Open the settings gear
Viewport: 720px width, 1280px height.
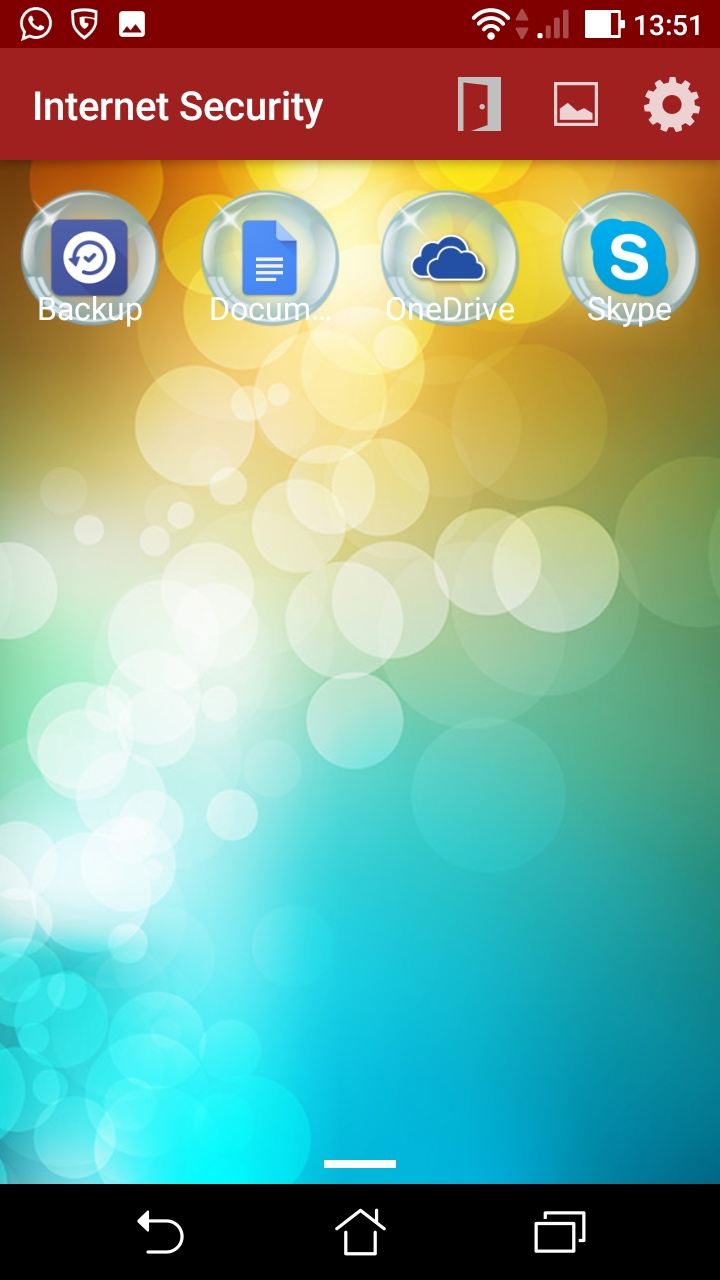click(671, 104)
